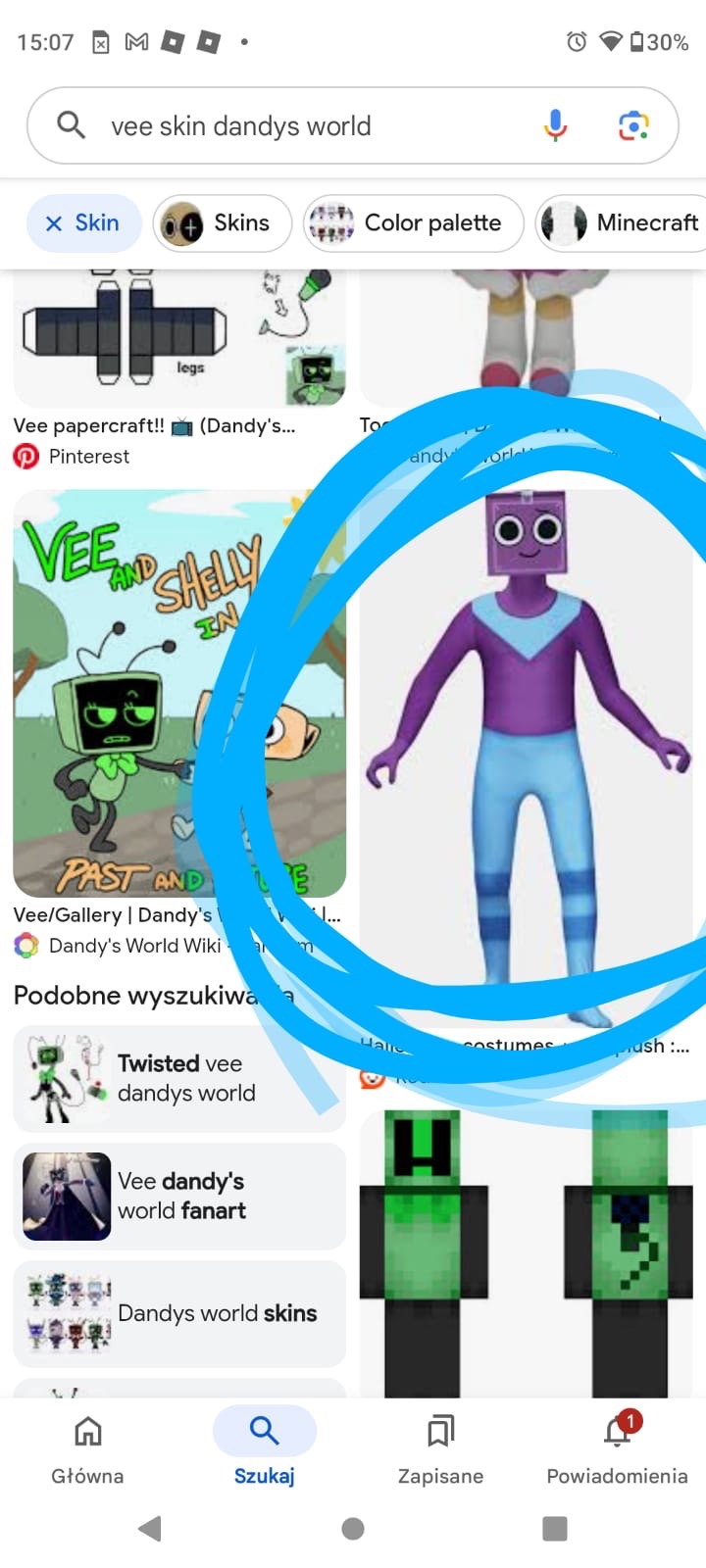The height and width of the screenshot is (1568, 706).
Task: Go back using the system back button
Action: (150, 1529)
